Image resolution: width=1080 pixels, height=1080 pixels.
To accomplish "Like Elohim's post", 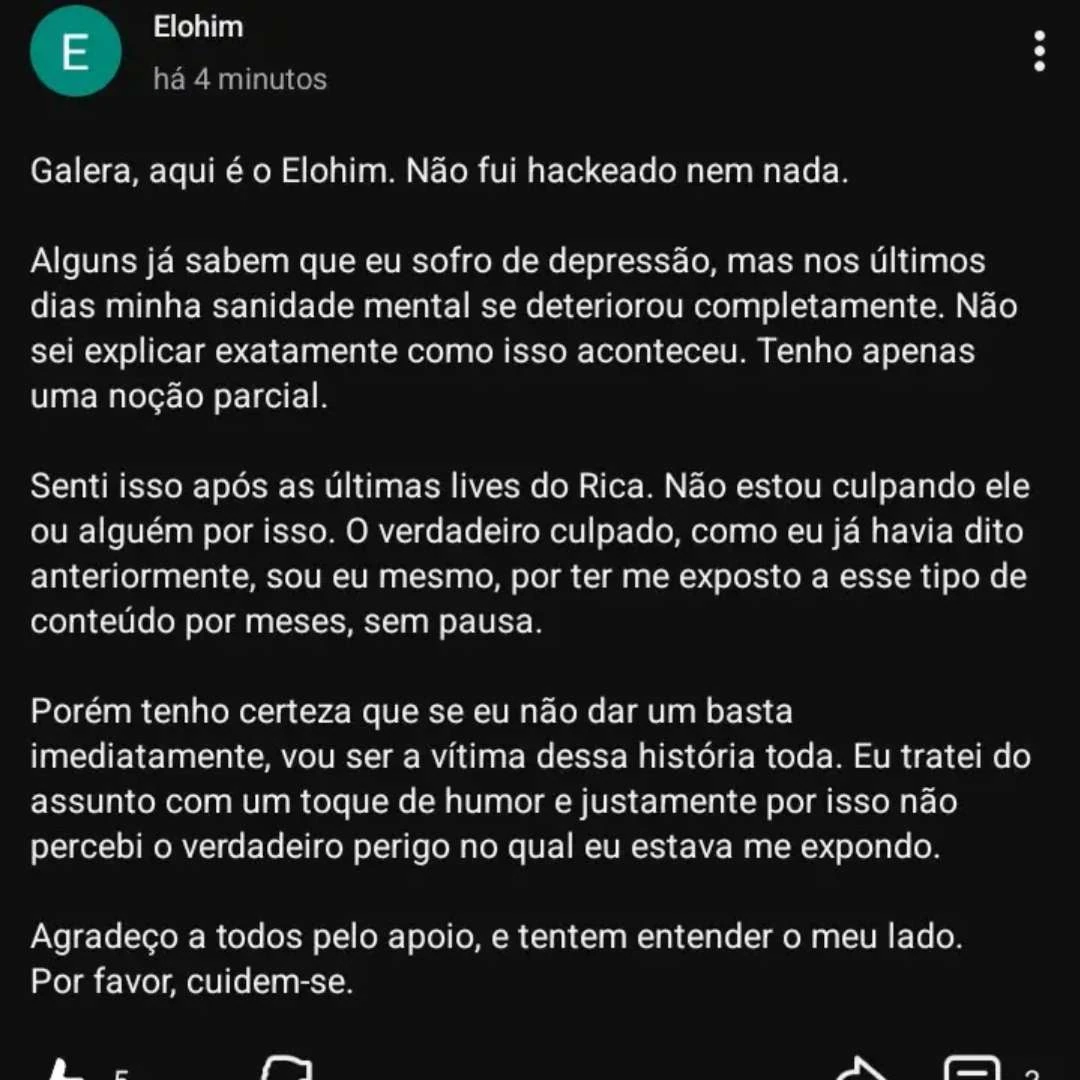I will [x=67, y=1068].
